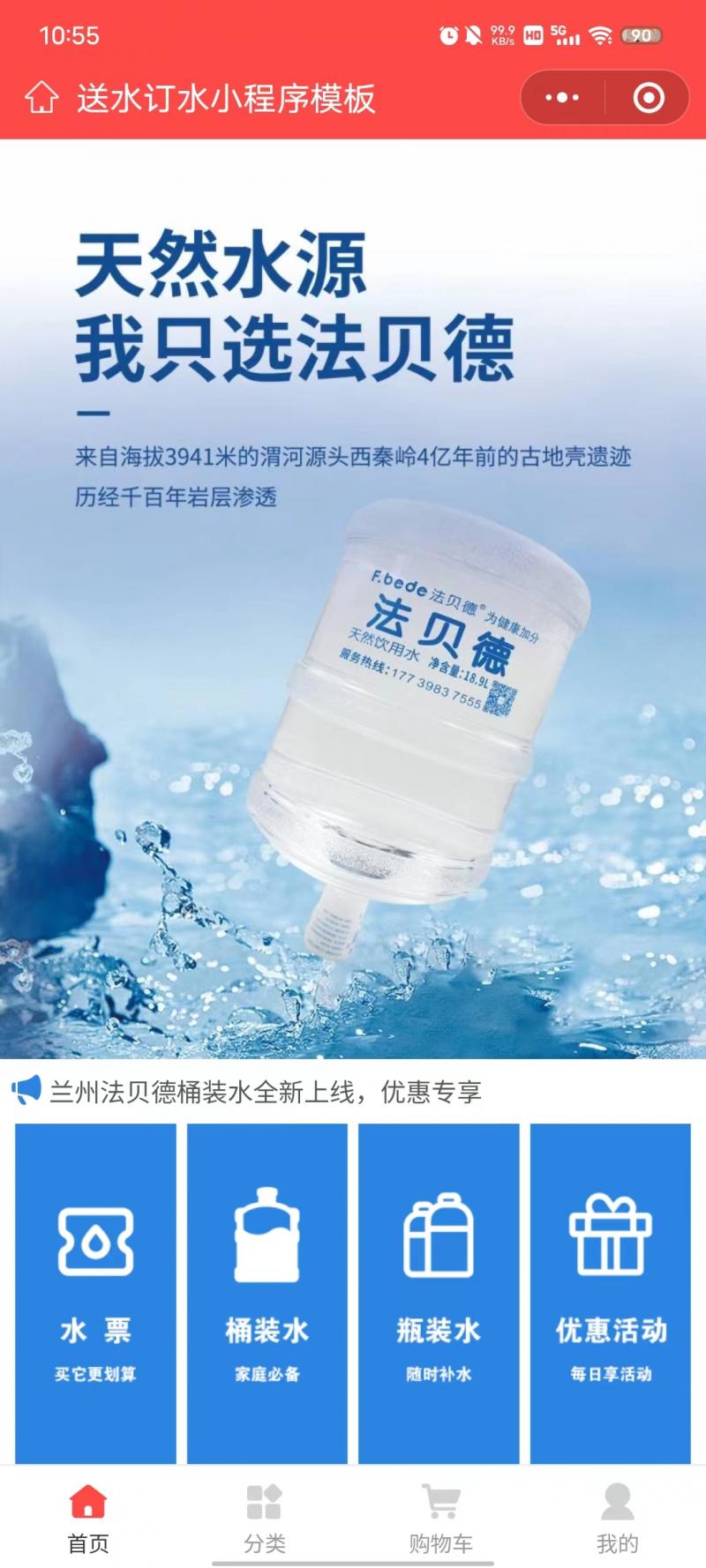
Task: Open the mini program more options menu
Action: pyautogui.click(x=562, y=98)
